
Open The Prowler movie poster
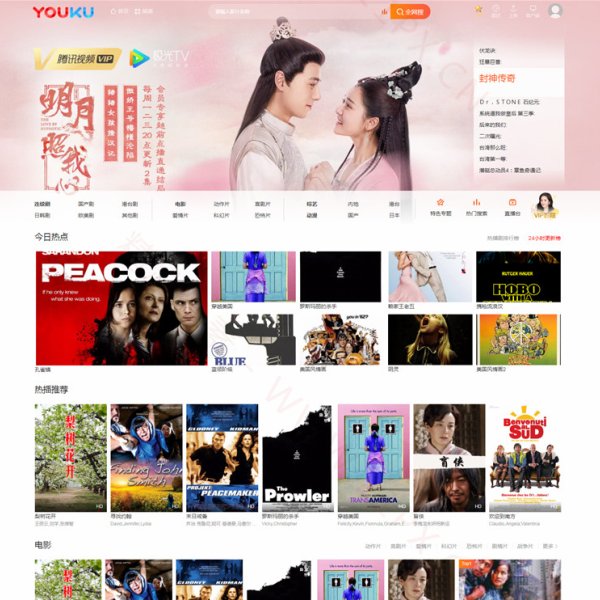[x=296, y=458]
